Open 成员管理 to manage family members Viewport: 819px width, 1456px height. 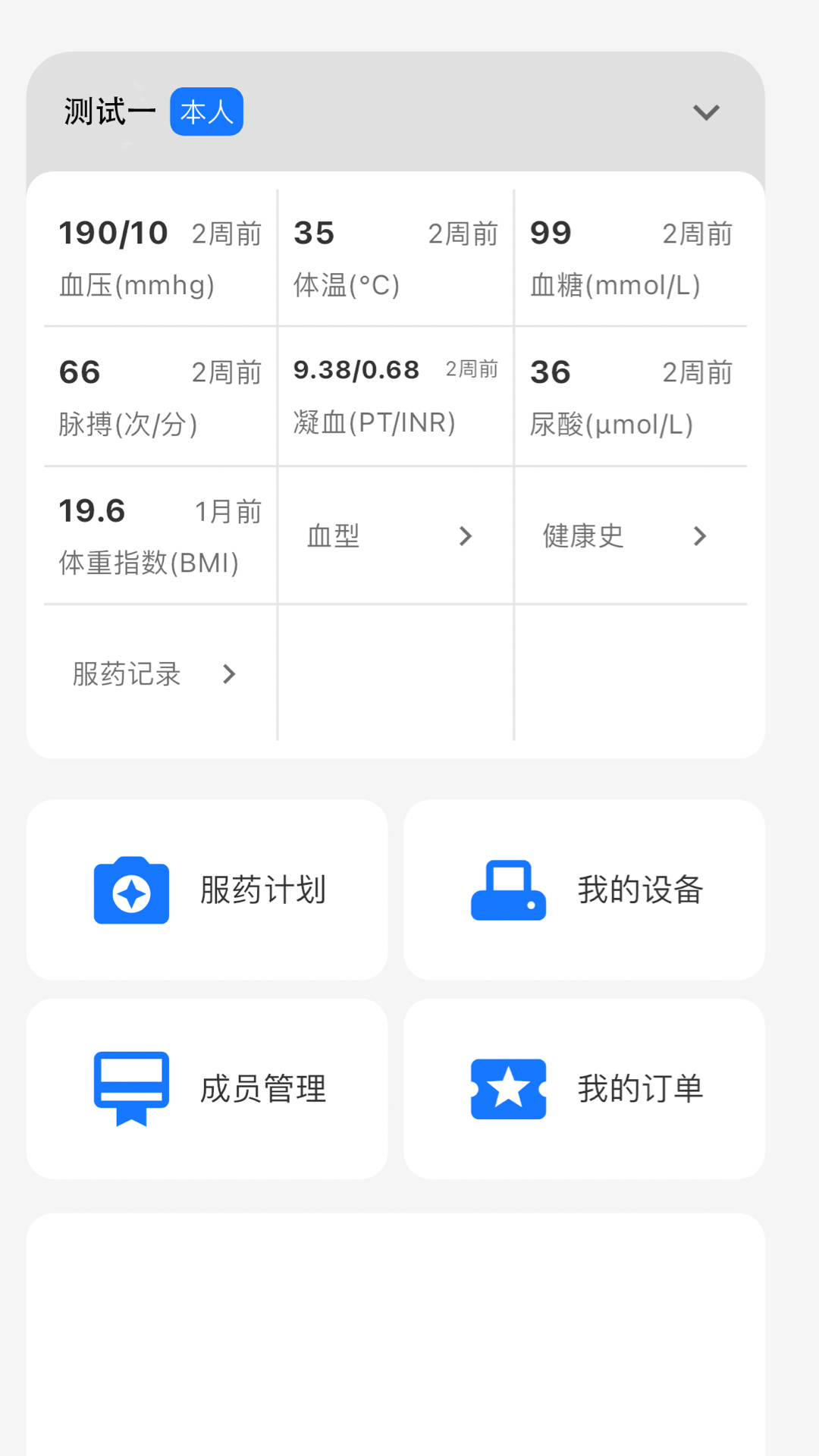pos(263,1087)
